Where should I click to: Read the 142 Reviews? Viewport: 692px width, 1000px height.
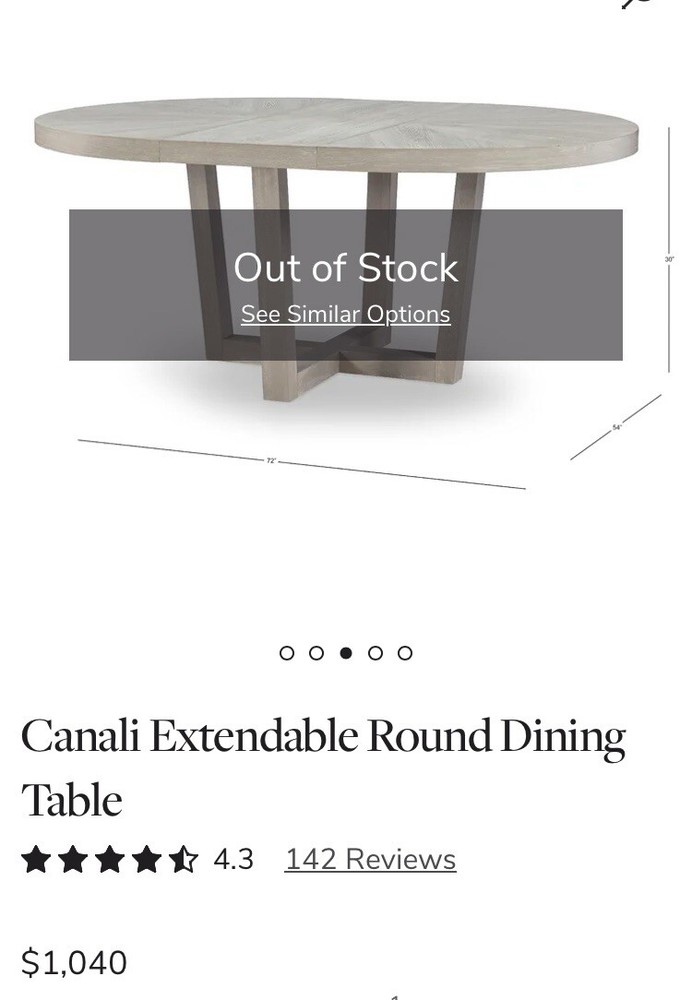tap(370, 859)
